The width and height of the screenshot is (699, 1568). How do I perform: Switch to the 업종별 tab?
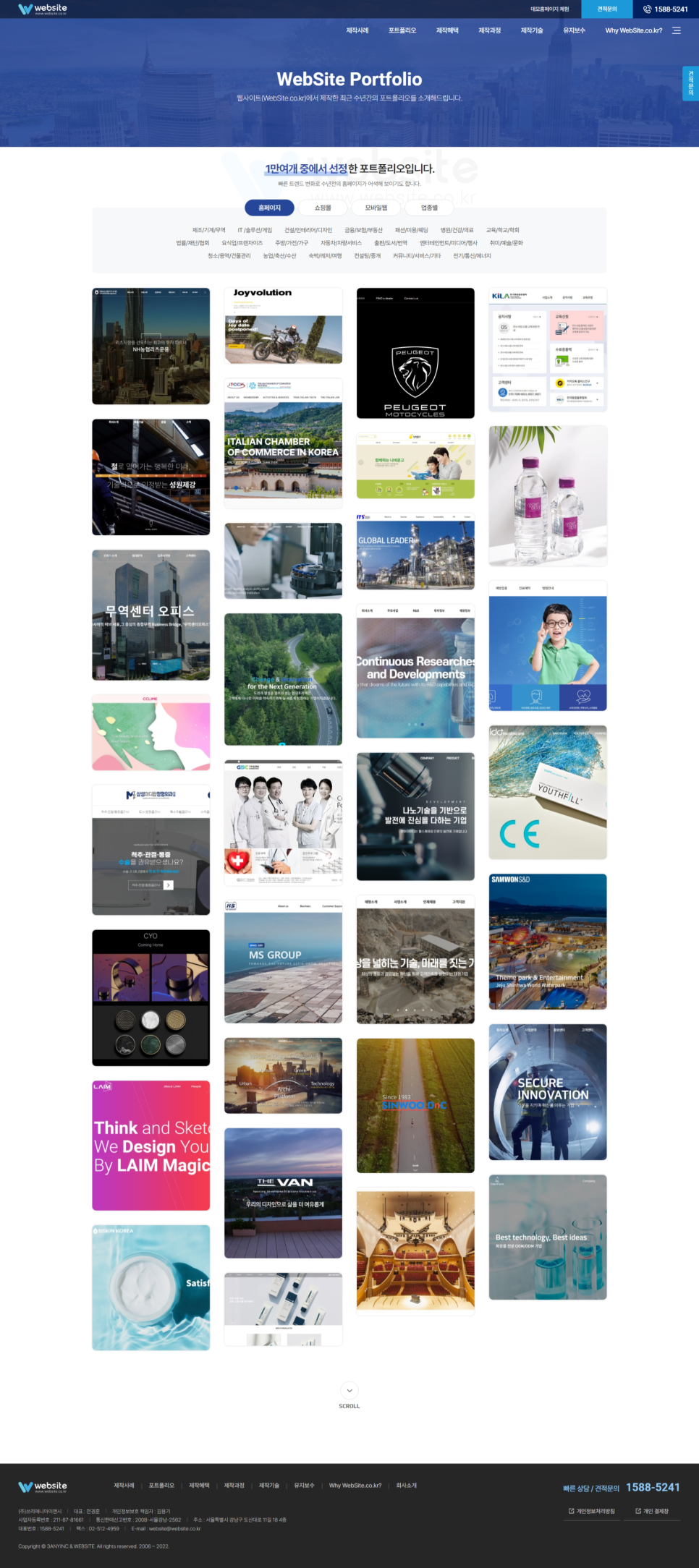pyautogui.click(x=429, y=208)
